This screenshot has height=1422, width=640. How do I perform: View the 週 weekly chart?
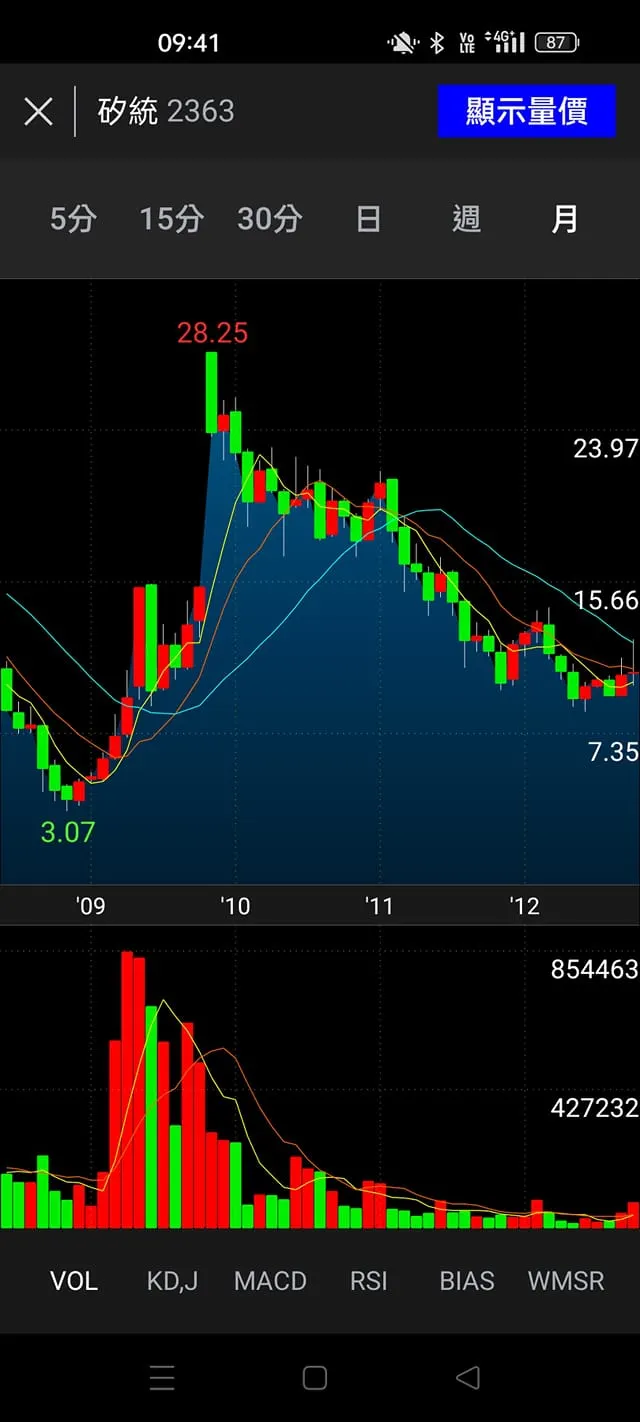click(466, 219)
